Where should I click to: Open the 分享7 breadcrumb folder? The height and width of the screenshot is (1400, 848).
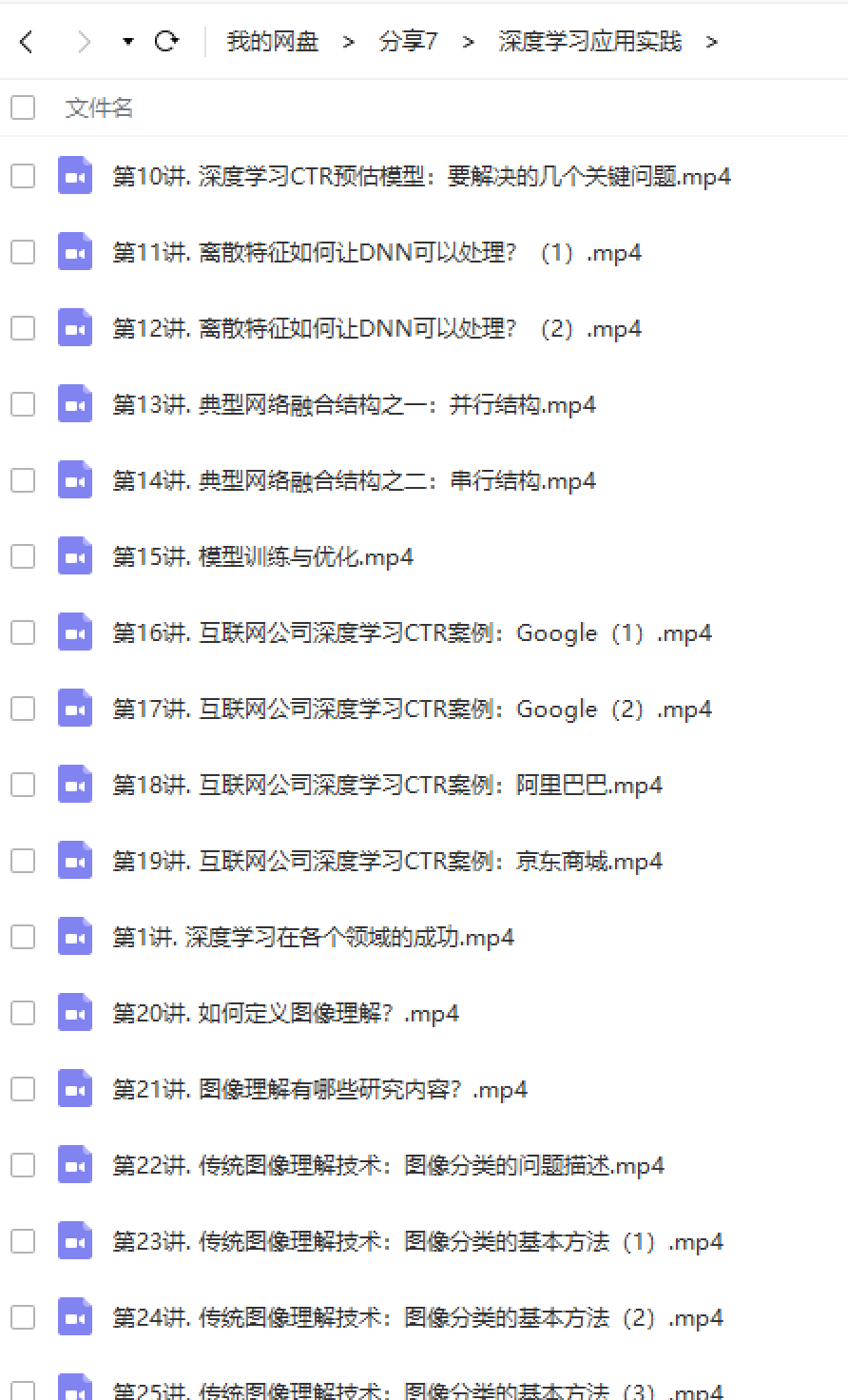click(x=408, y=42)
